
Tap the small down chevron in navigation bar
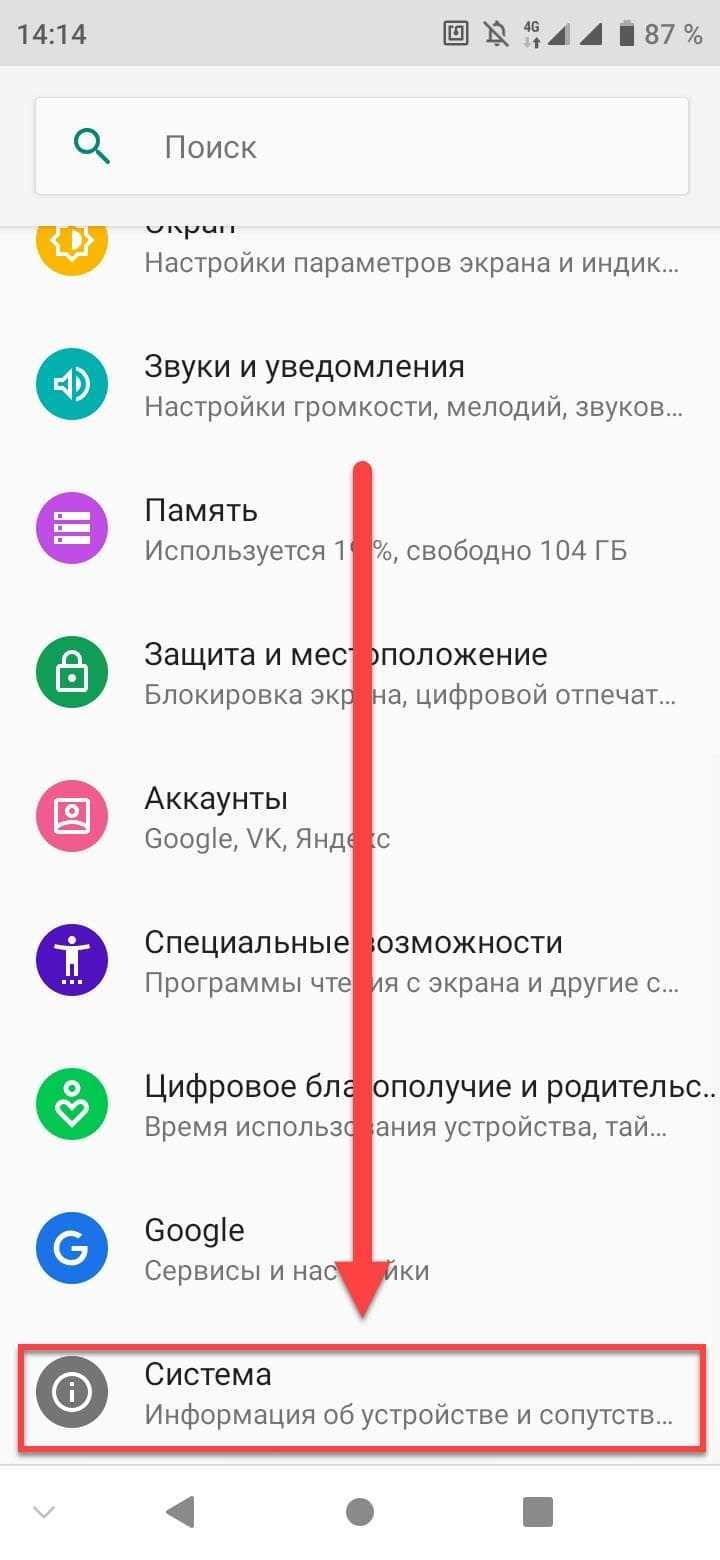click(x=43, y=1512)
